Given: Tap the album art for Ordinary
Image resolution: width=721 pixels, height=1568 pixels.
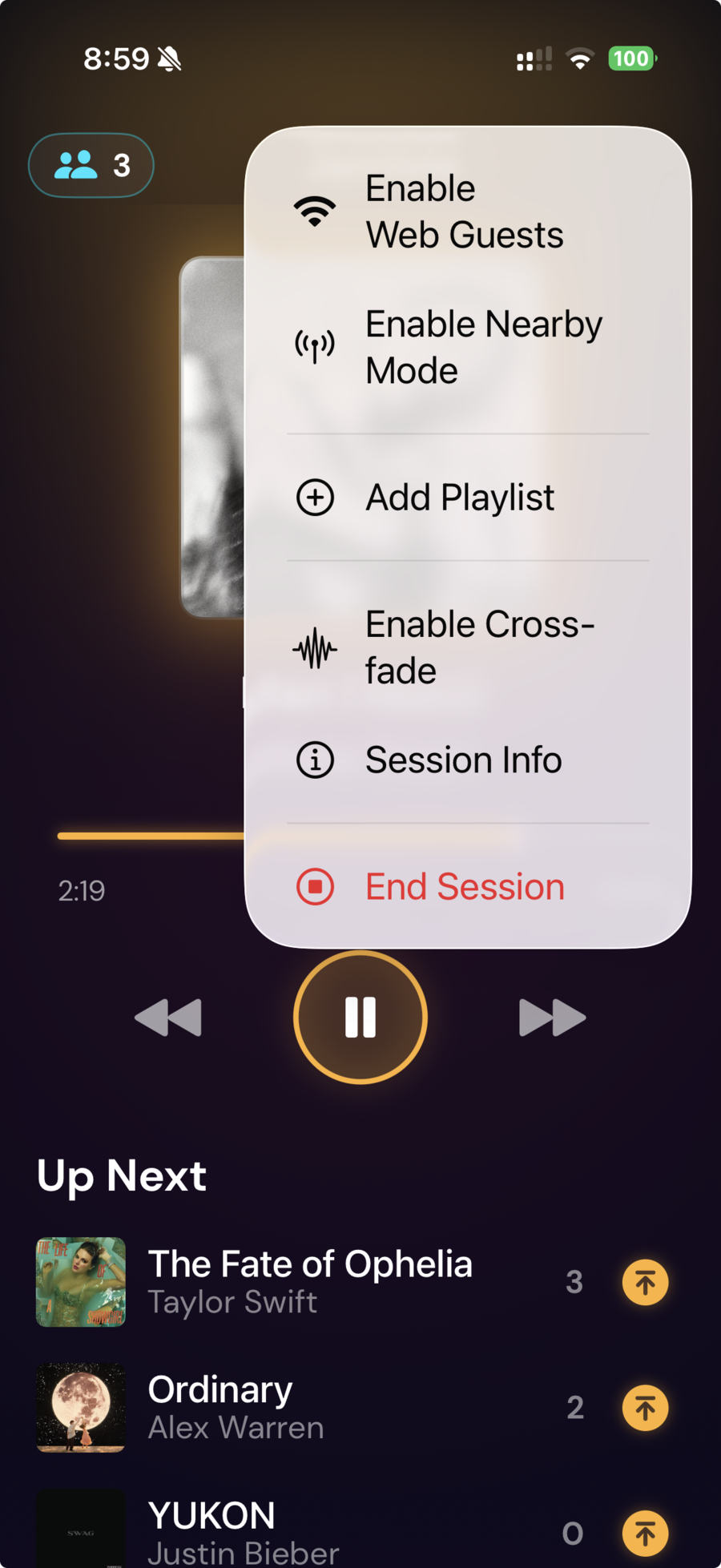Looking at the screenshot, I should coord(80,1408).
